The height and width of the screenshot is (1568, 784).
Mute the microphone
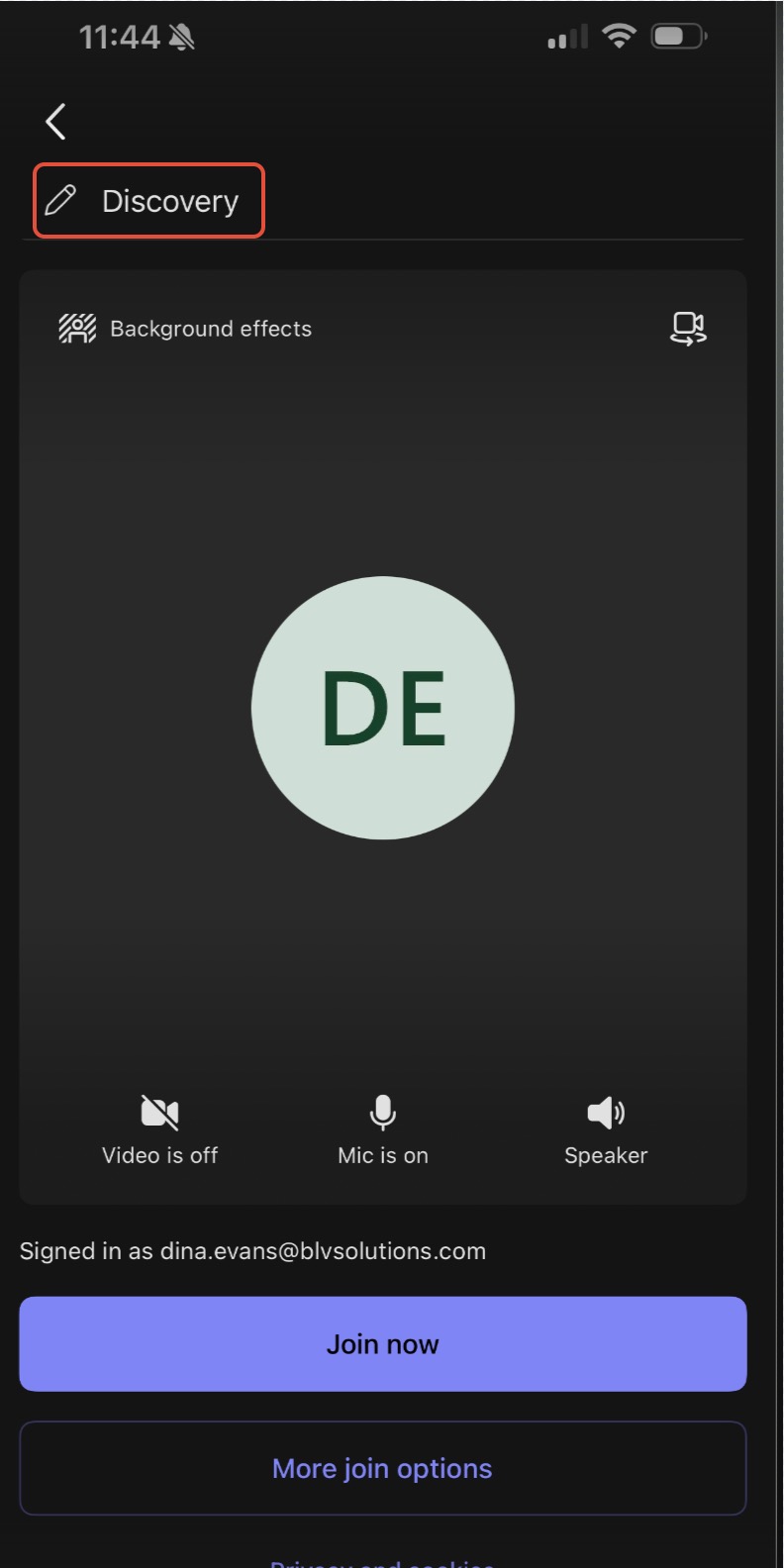click(382, 1129)
